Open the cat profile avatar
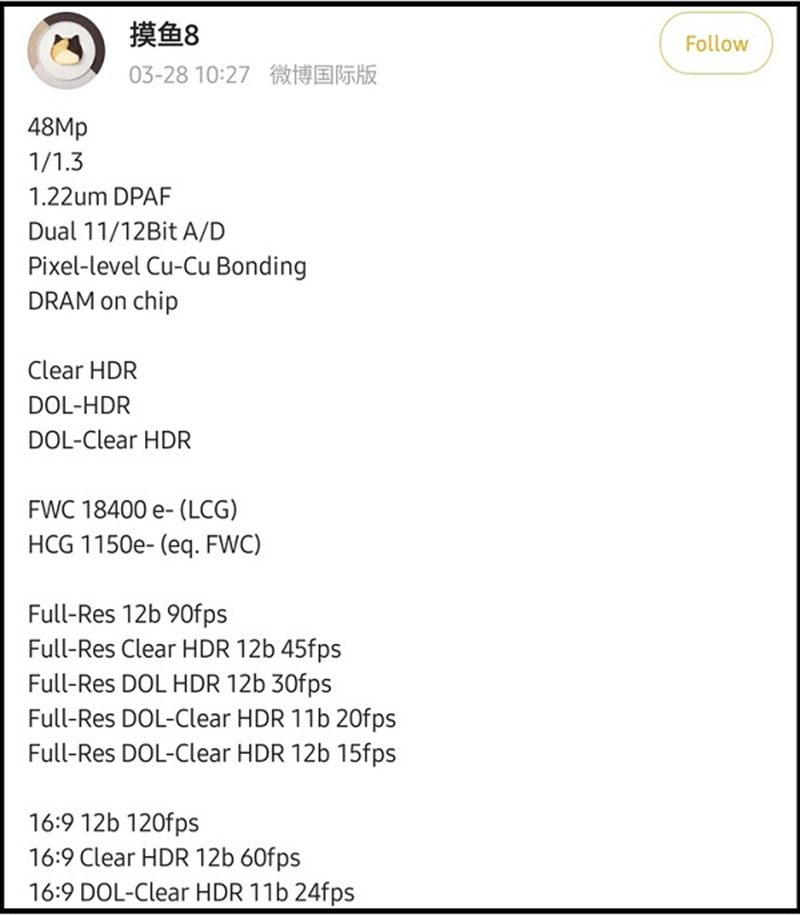 pos(66,50)
